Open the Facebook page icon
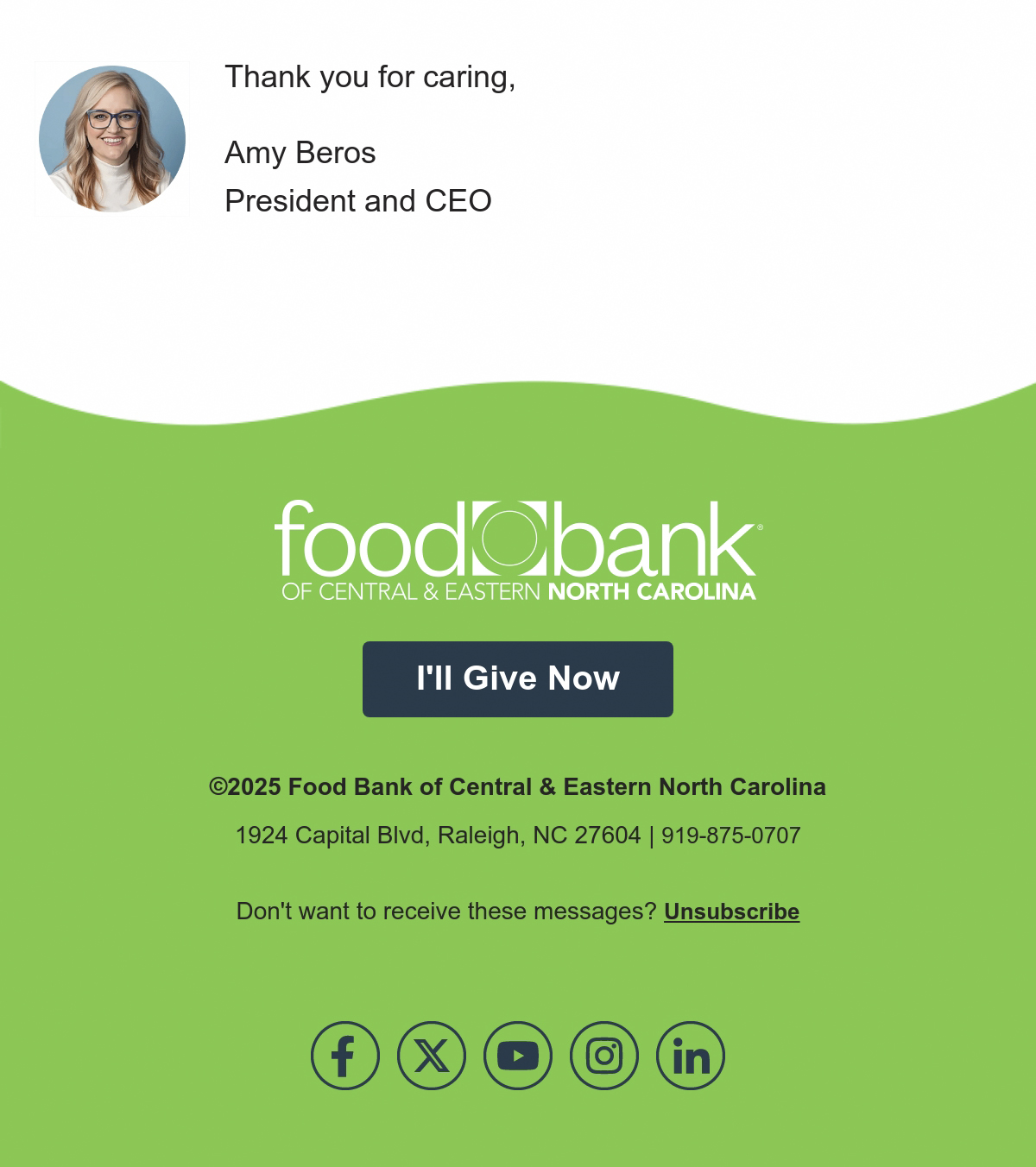 tap(345, 1056)
